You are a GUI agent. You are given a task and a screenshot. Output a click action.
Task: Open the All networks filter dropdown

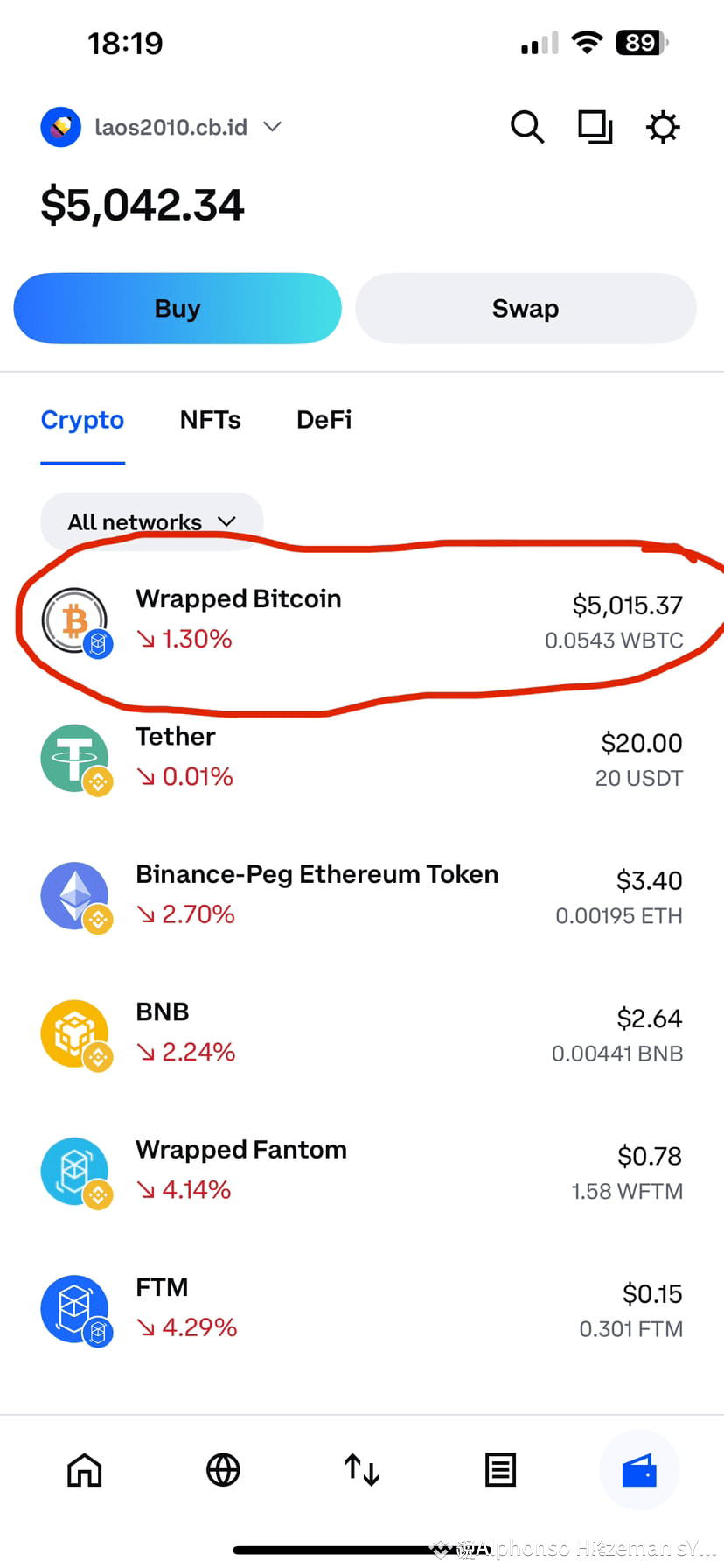(x=150, y=521)
